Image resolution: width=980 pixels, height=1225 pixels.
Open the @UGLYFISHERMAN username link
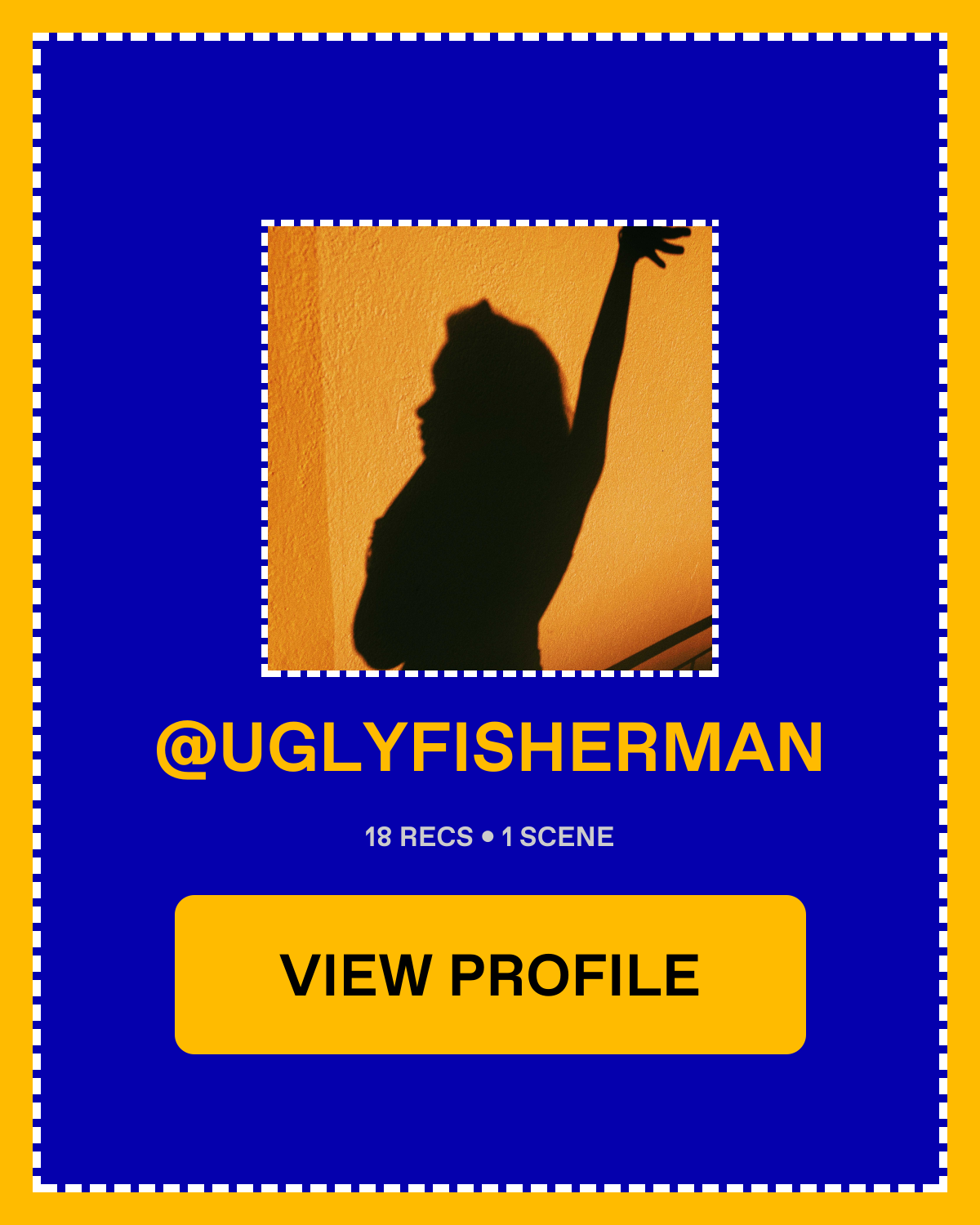tap(490, 747)
